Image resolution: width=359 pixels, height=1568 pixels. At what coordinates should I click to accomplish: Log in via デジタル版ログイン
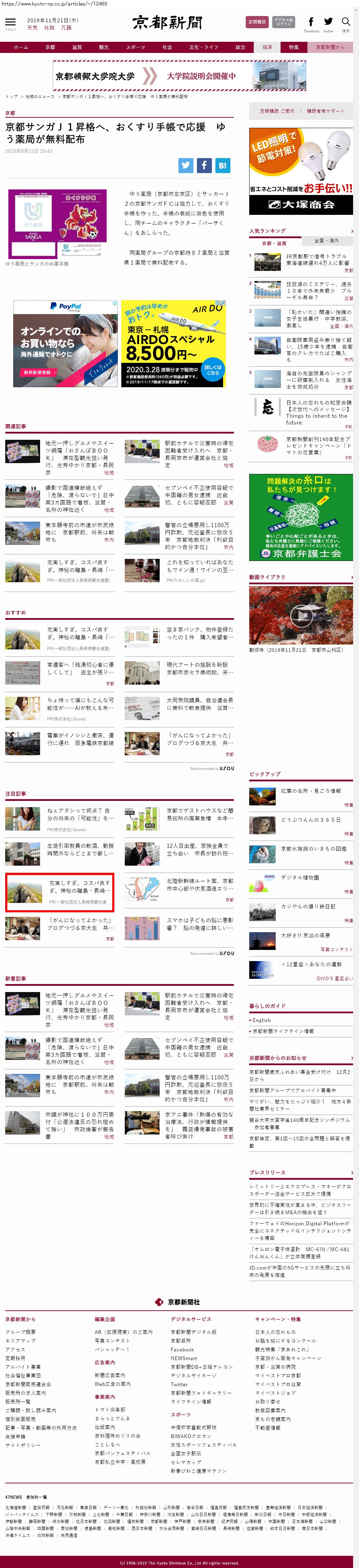point(283,22)
